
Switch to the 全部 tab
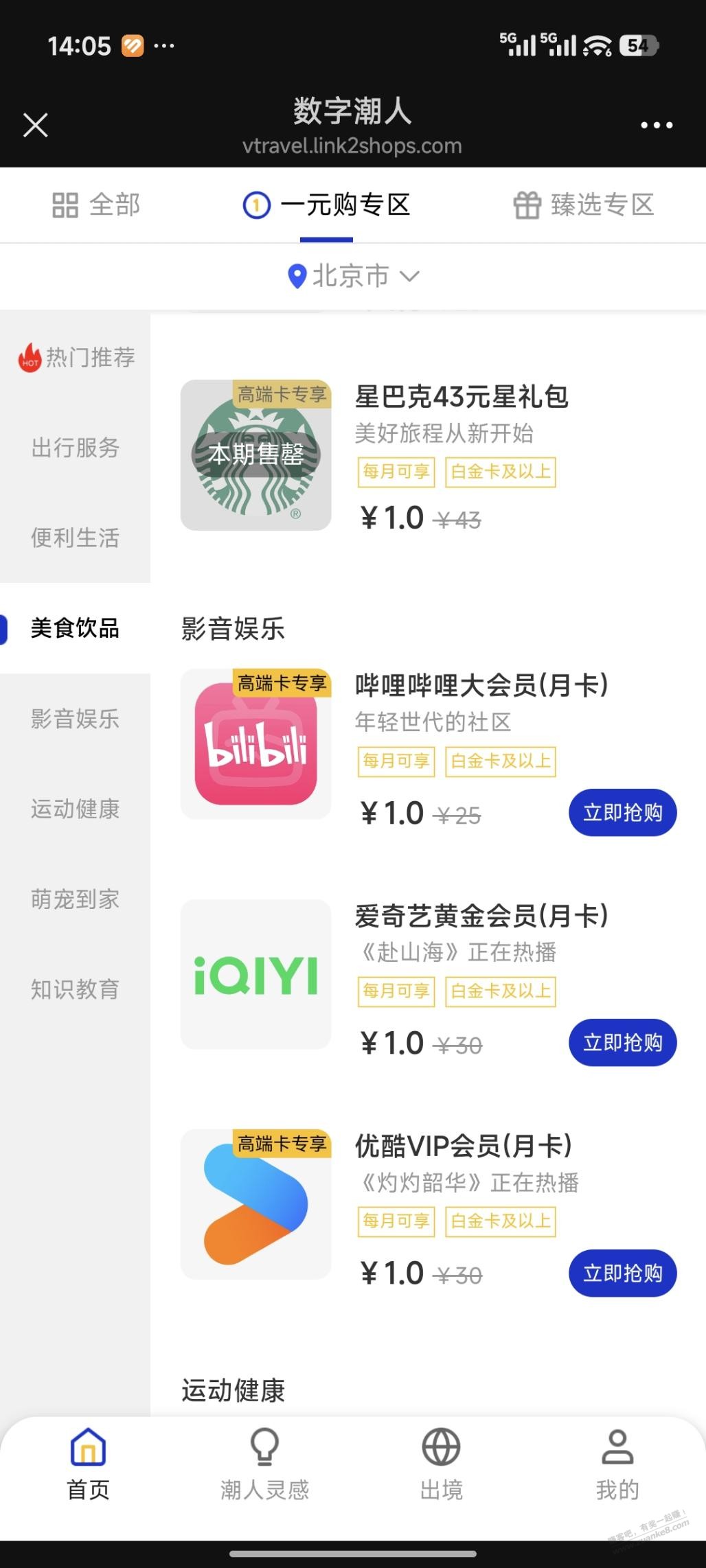click(x=96, y=205)
